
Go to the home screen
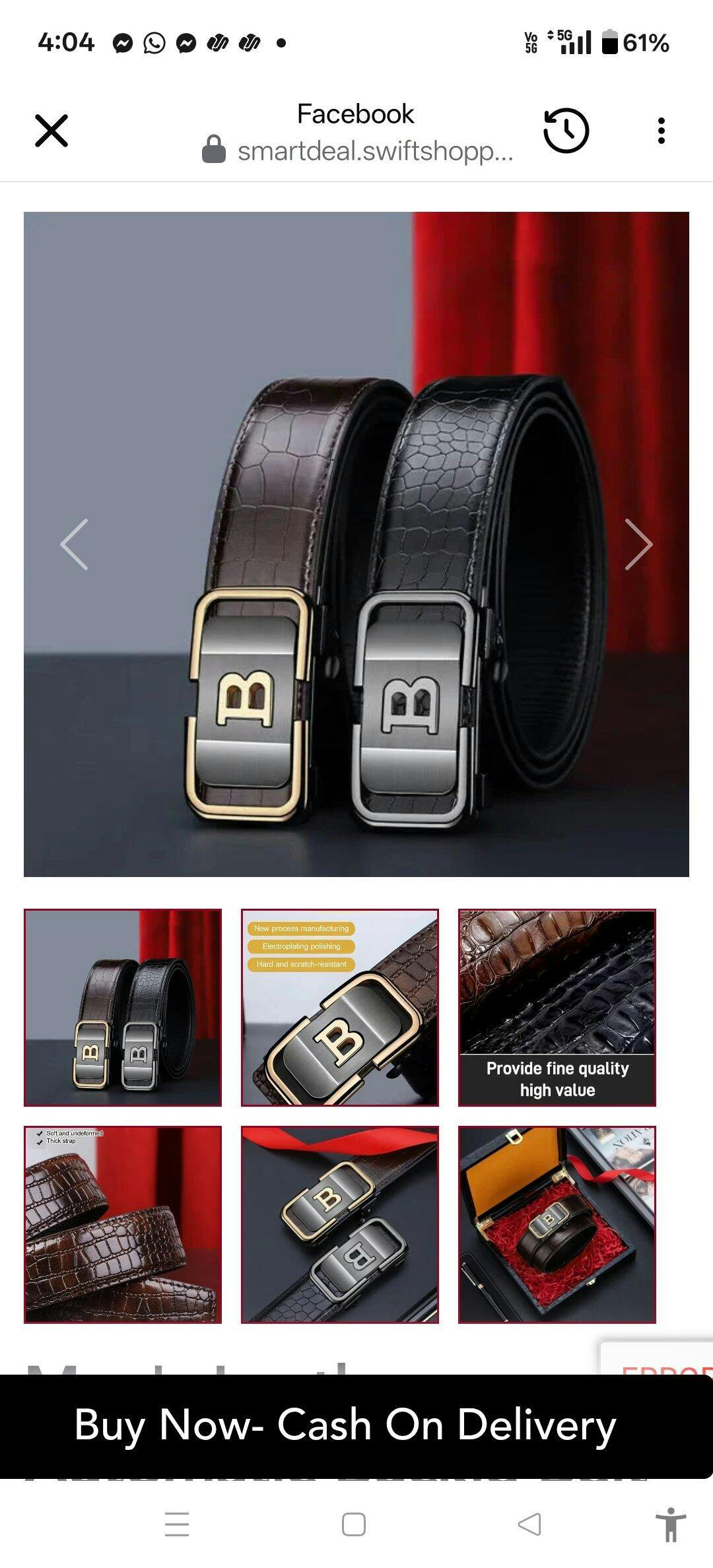click(x=354, y=1524)
